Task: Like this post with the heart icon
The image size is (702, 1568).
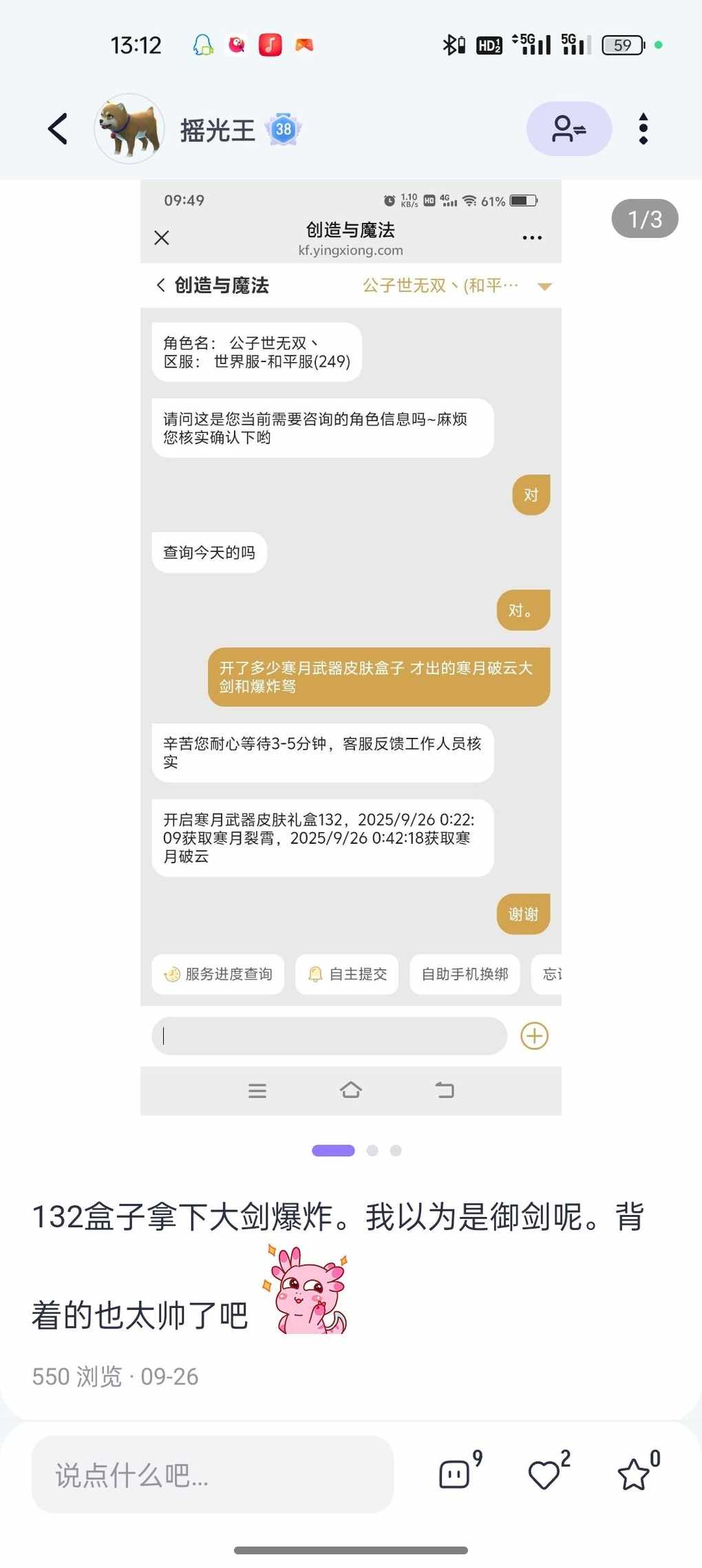Action: (544, 1474)
